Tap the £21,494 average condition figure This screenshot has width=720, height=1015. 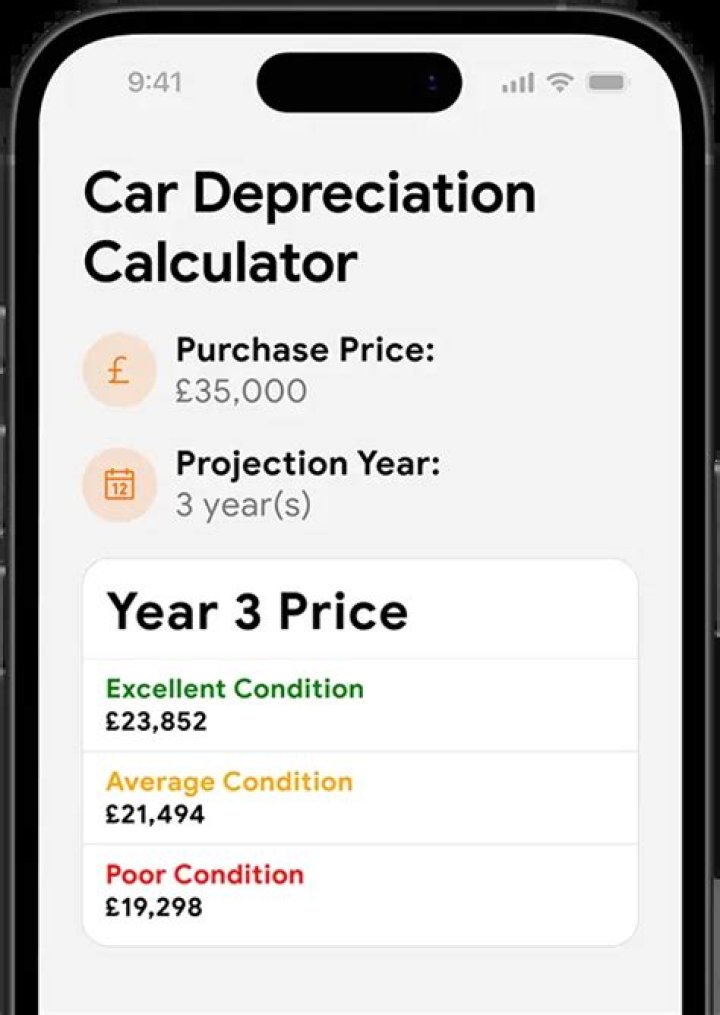[x=154, y=814]
